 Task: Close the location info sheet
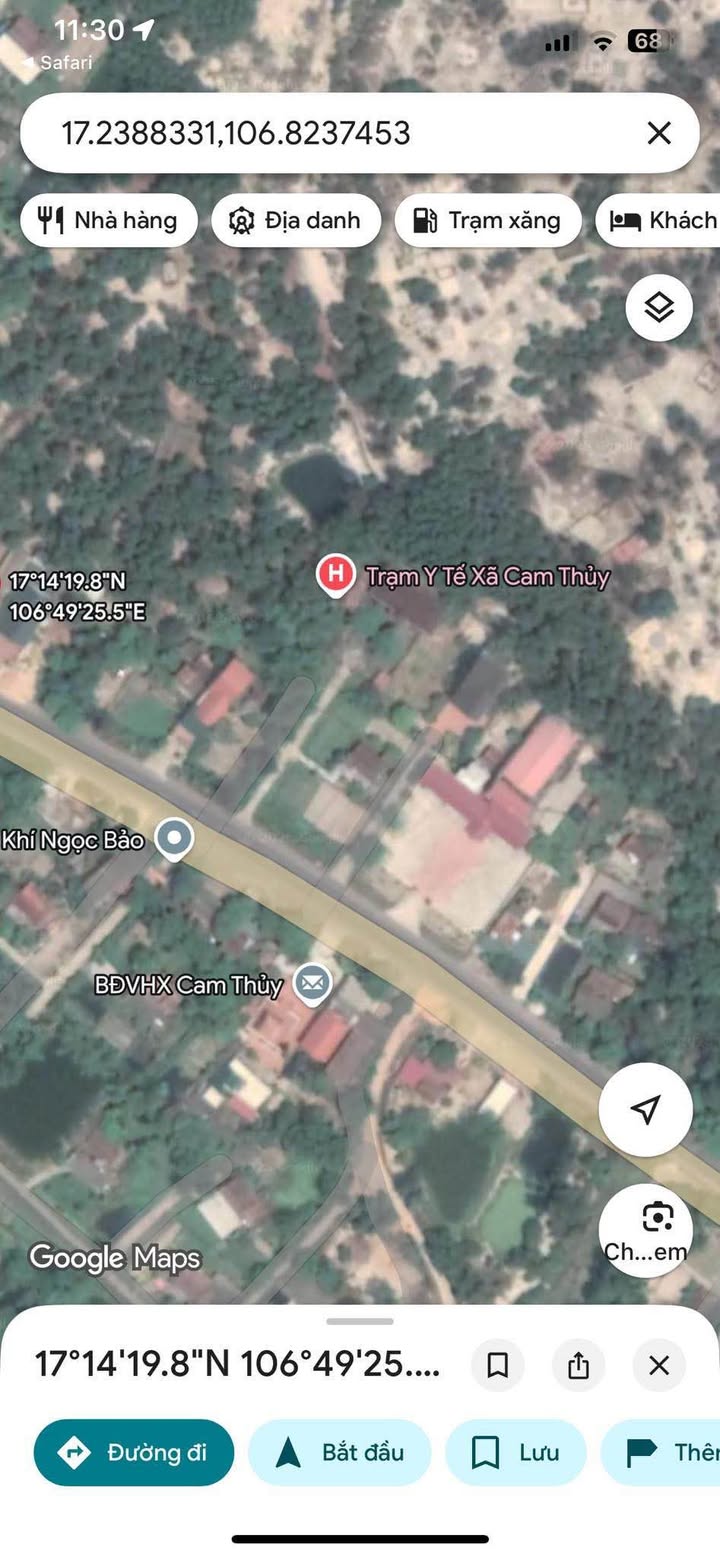(659, 1365)
